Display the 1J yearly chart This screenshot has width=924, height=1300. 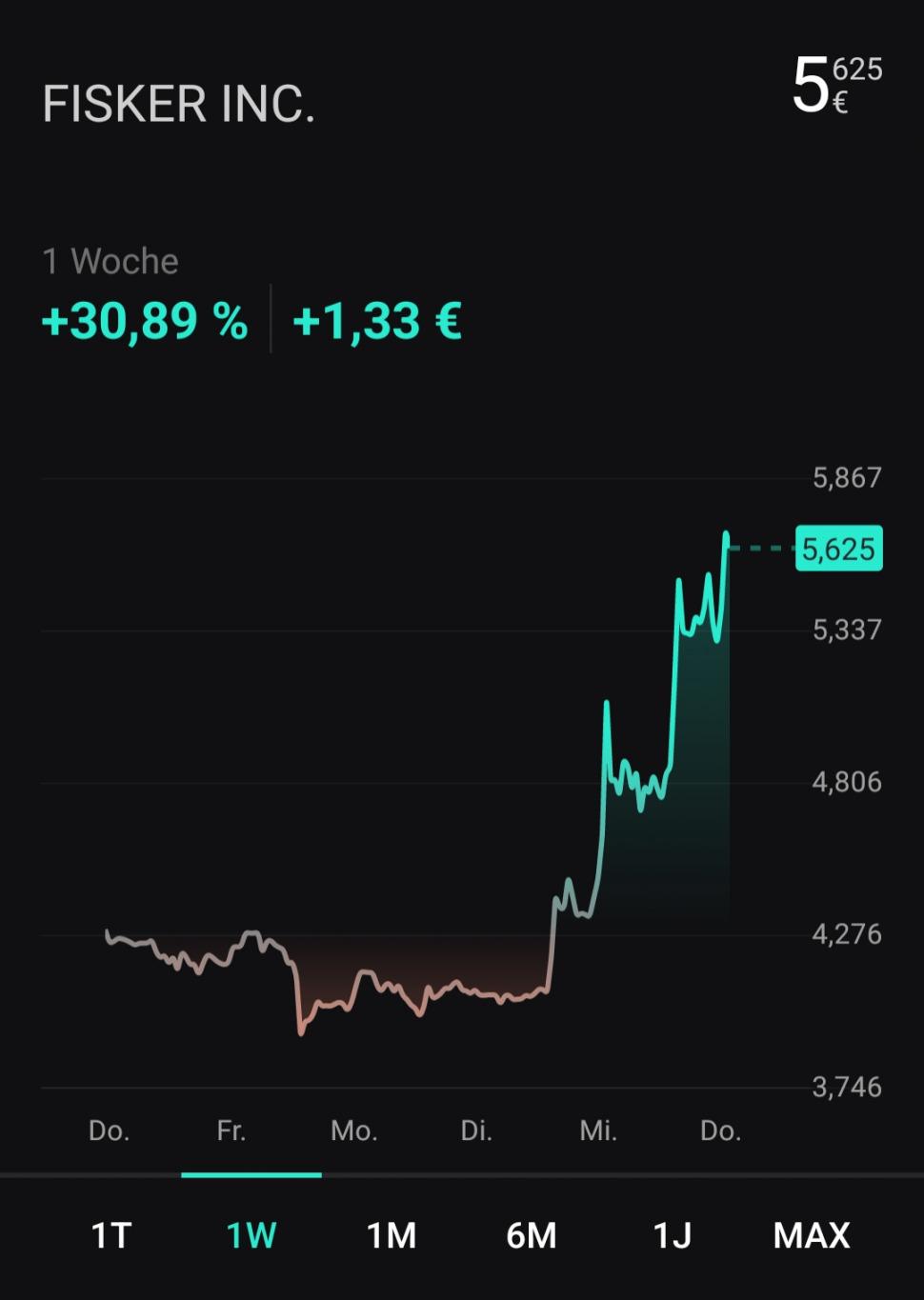tap(672, 1235)
